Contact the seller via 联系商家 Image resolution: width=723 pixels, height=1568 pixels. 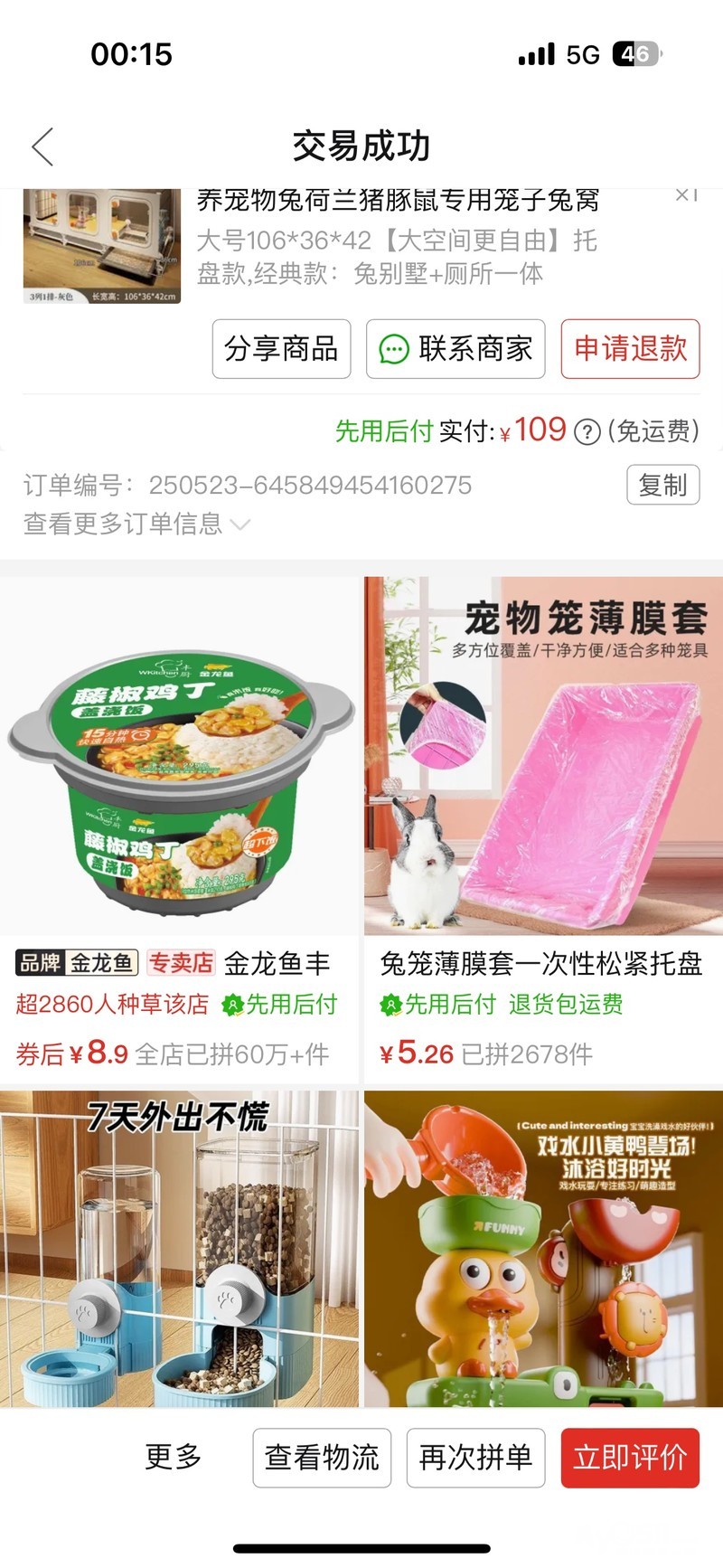(x=455, y=349)
